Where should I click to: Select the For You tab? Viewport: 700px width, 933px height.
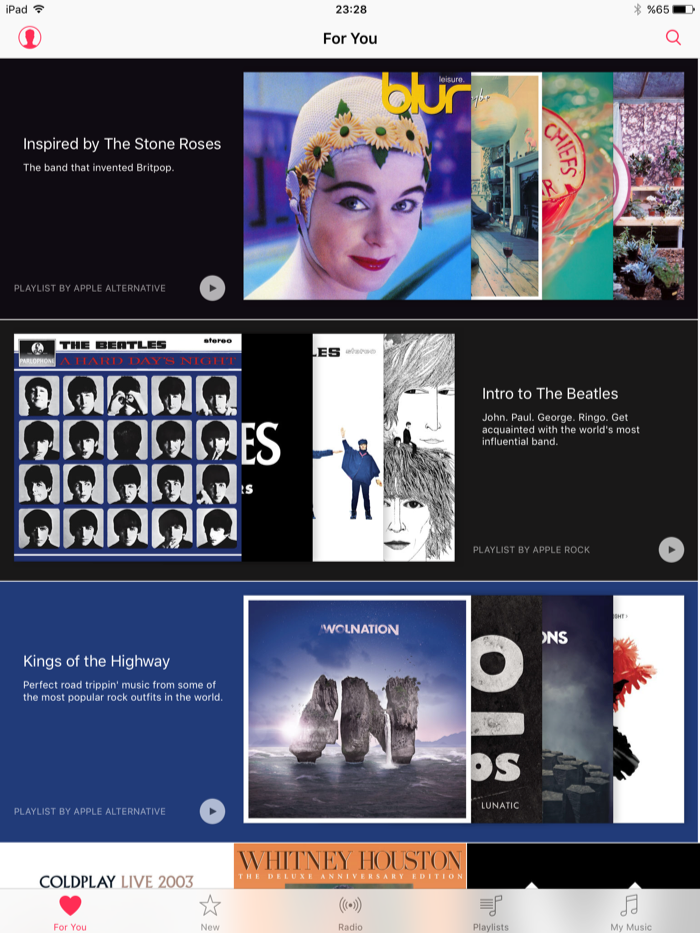coord(70,912)
